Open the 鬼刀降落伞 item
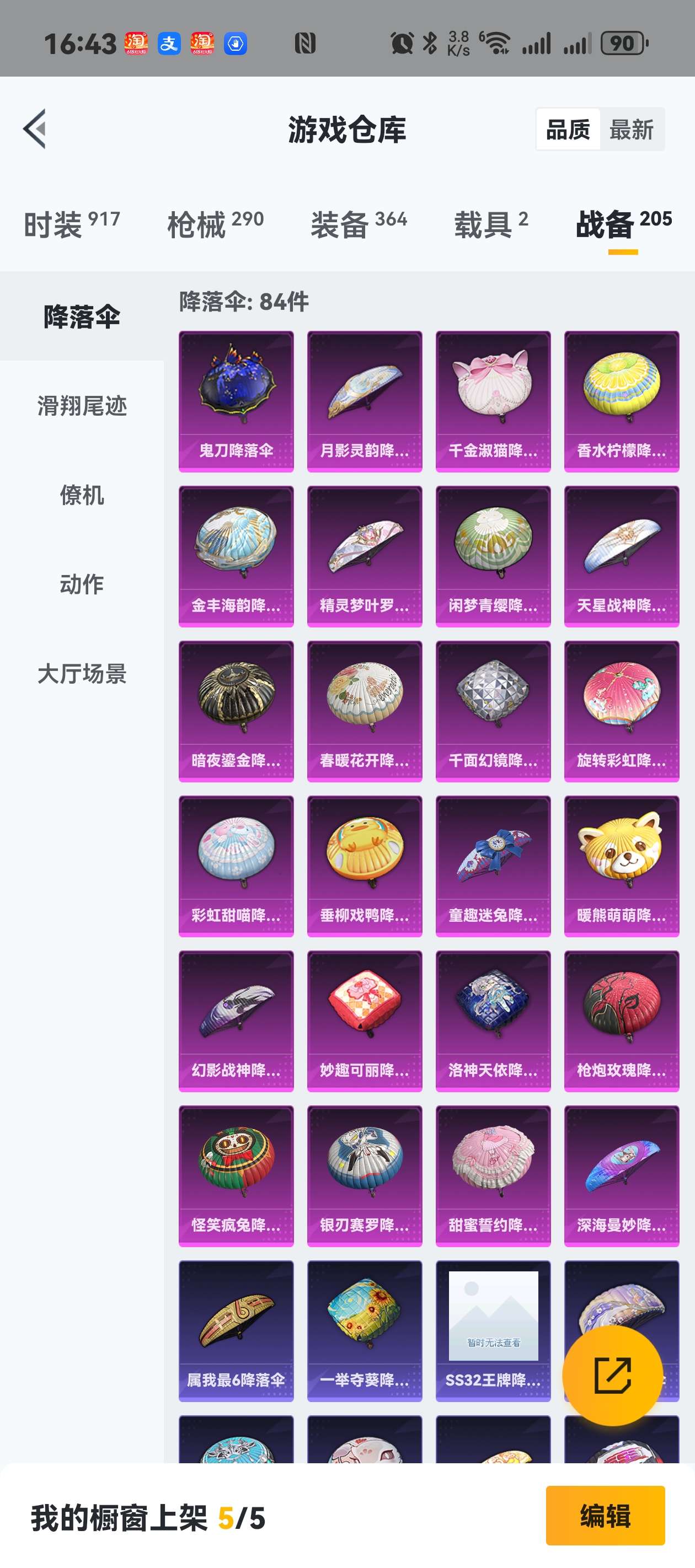 pyautogui.click(x=236, y=401)
